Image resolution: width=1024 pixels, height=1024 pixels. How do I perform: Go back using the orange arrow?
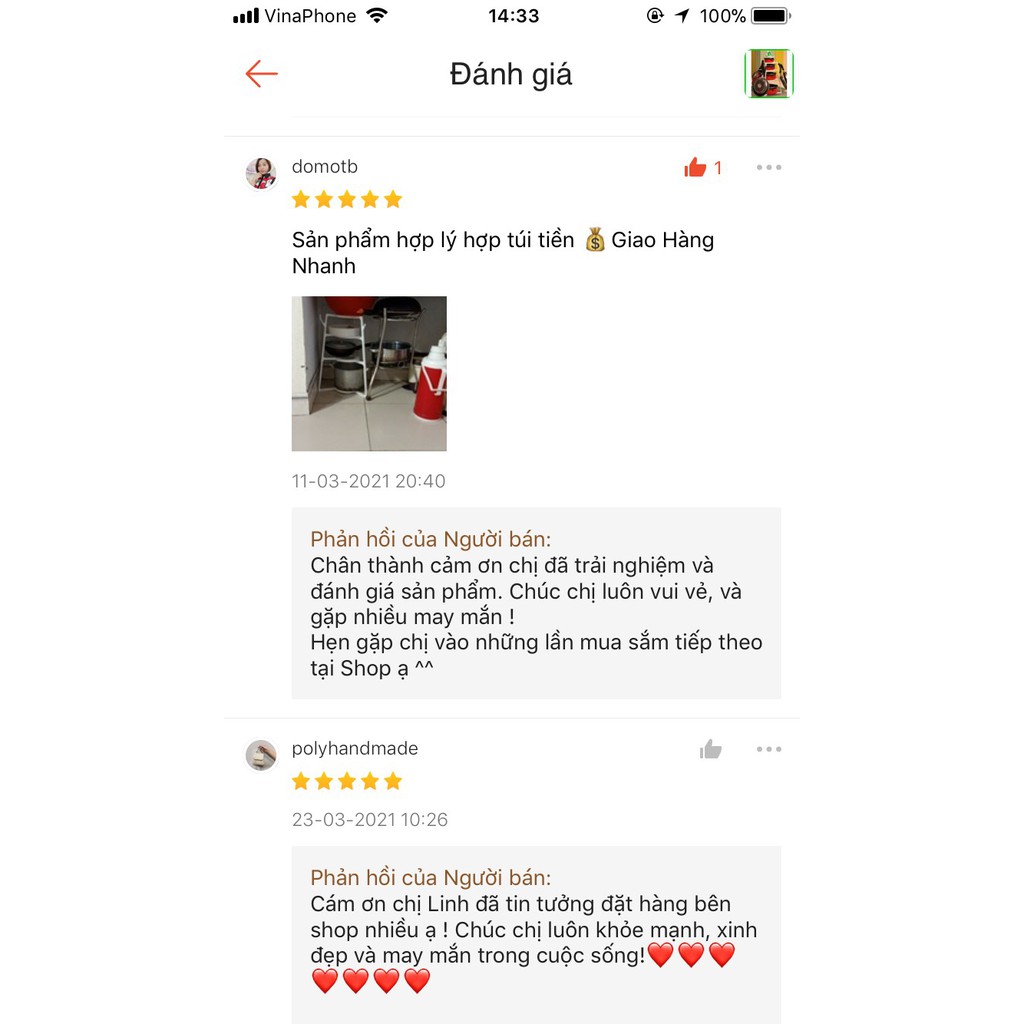[261, 74]
